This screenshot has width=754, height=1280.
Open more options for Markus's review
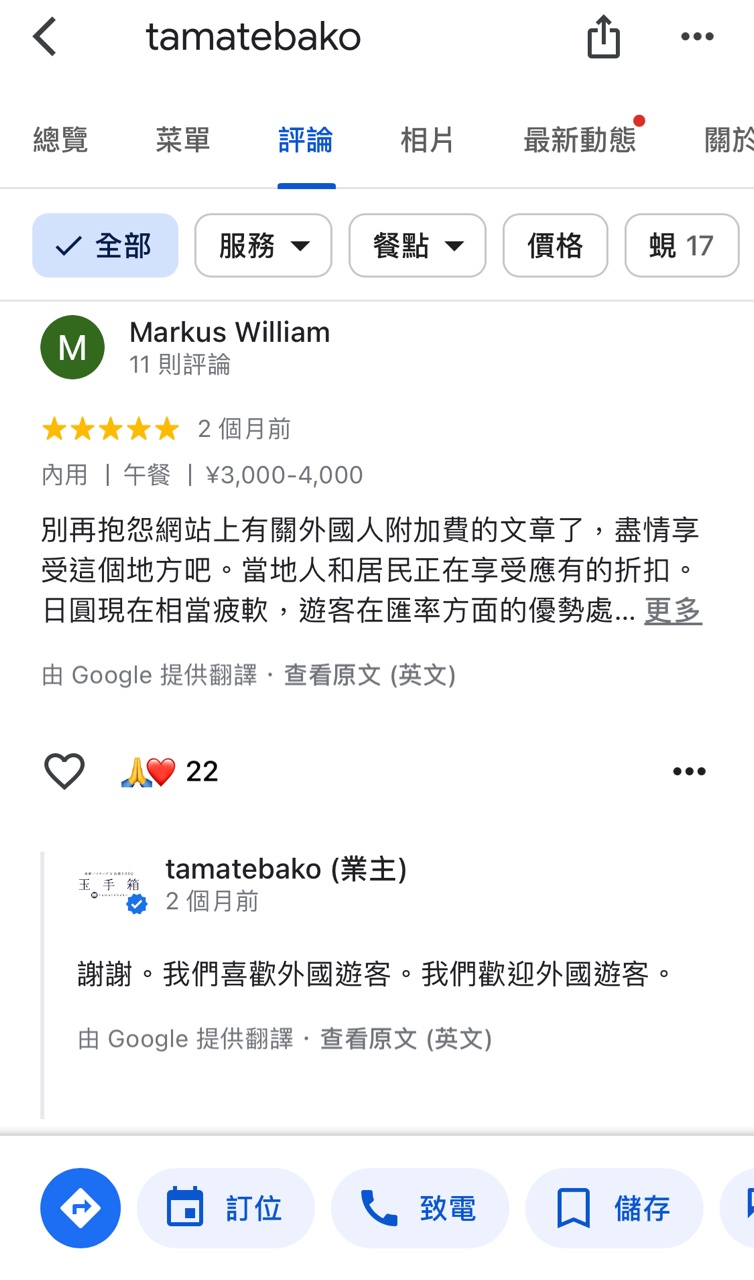(689, 771)
